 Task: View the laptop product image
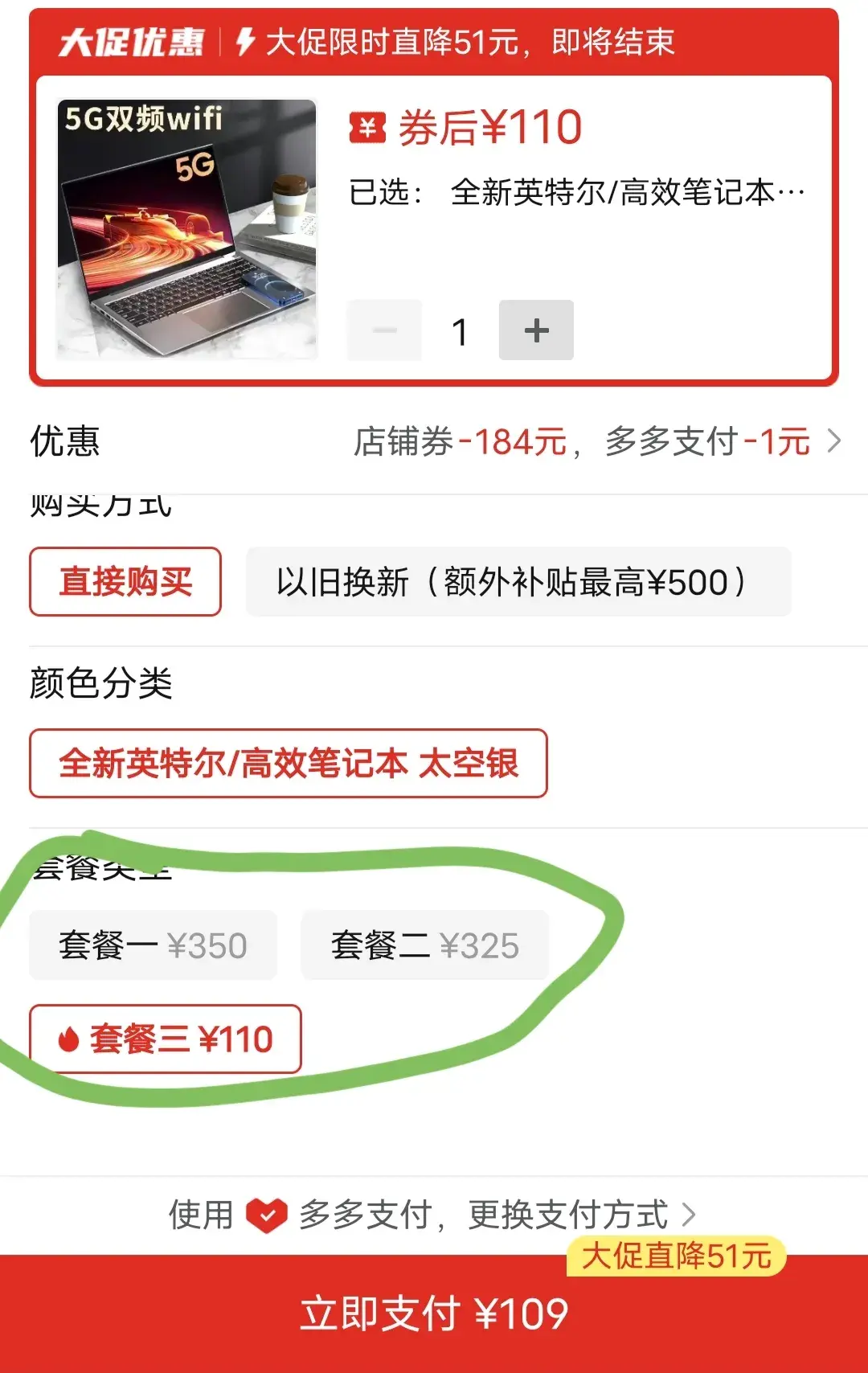186,229
